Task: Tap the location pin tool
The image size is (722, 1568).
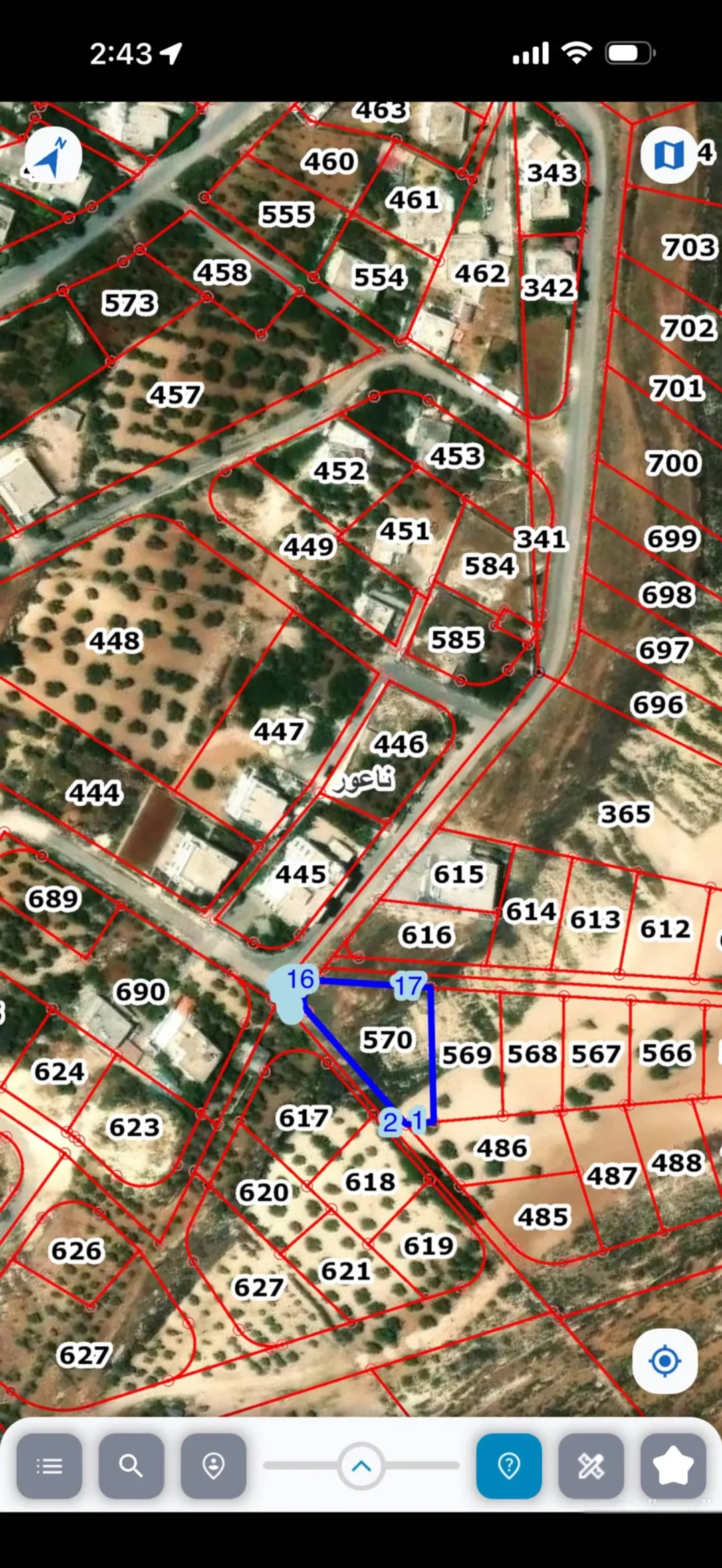Action: tap(214, 1466)
